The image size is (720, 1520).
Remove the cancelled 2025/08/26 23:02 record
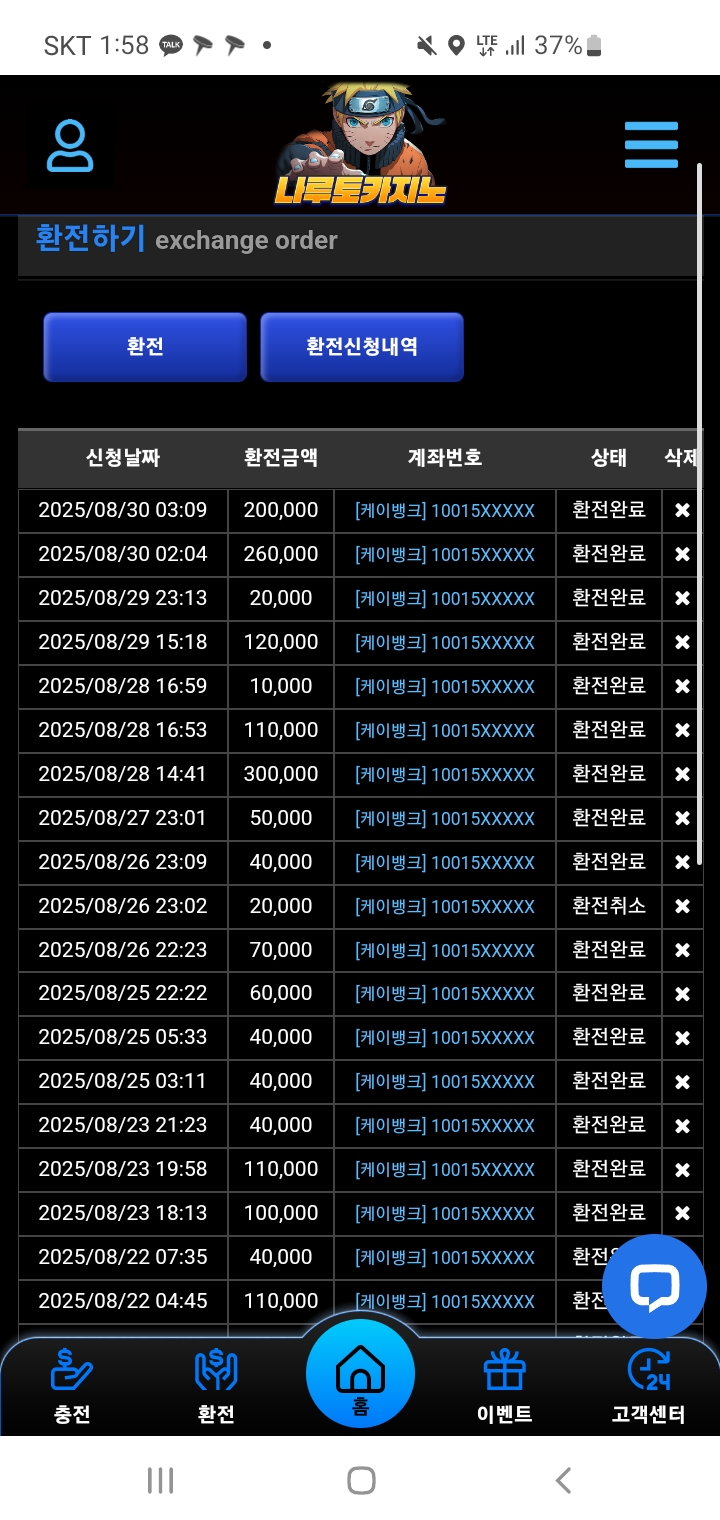click(x=682, y=906)
